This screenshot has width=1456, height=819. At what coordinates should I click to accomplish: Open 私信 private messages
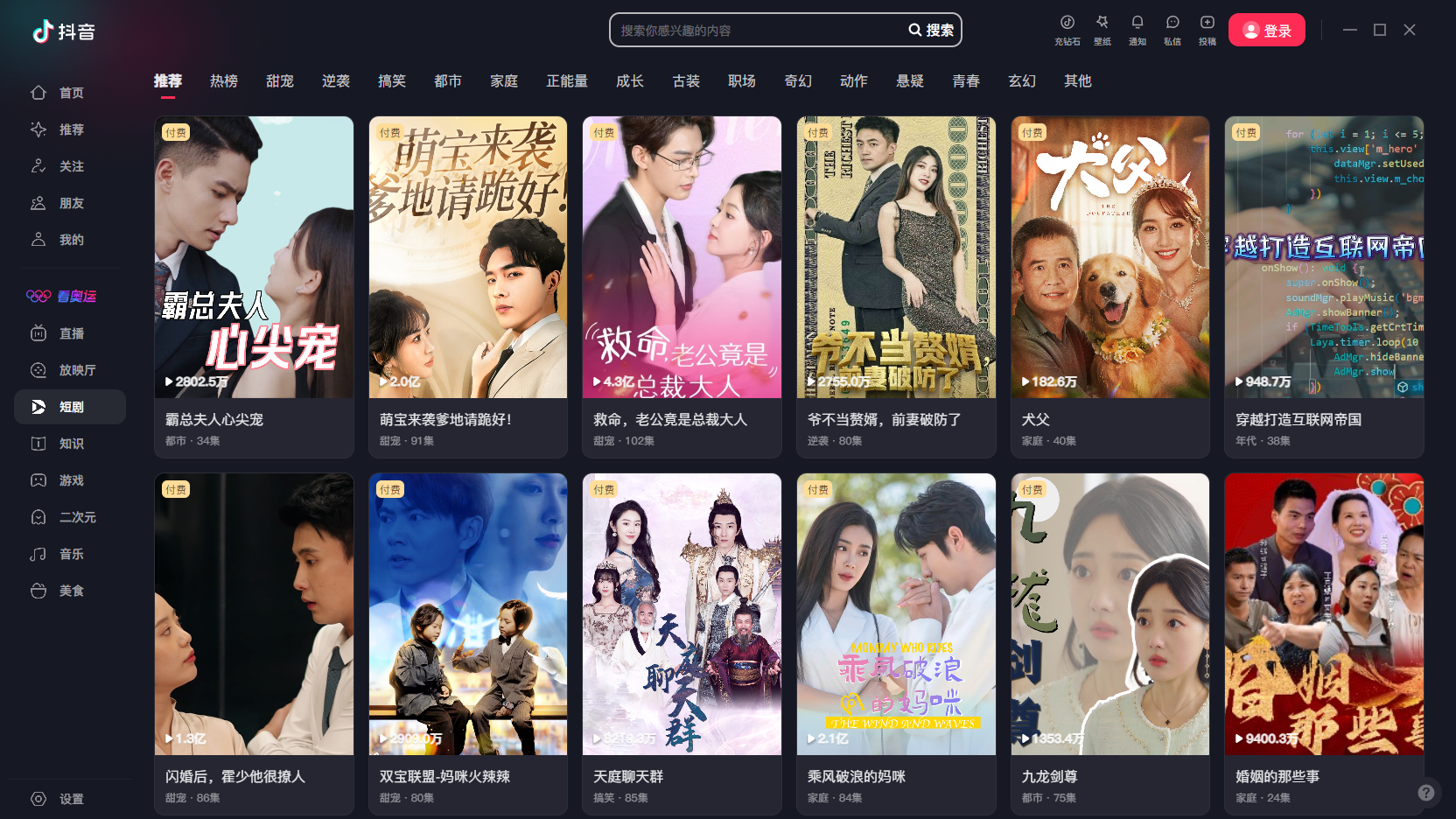click(1172, 29)
